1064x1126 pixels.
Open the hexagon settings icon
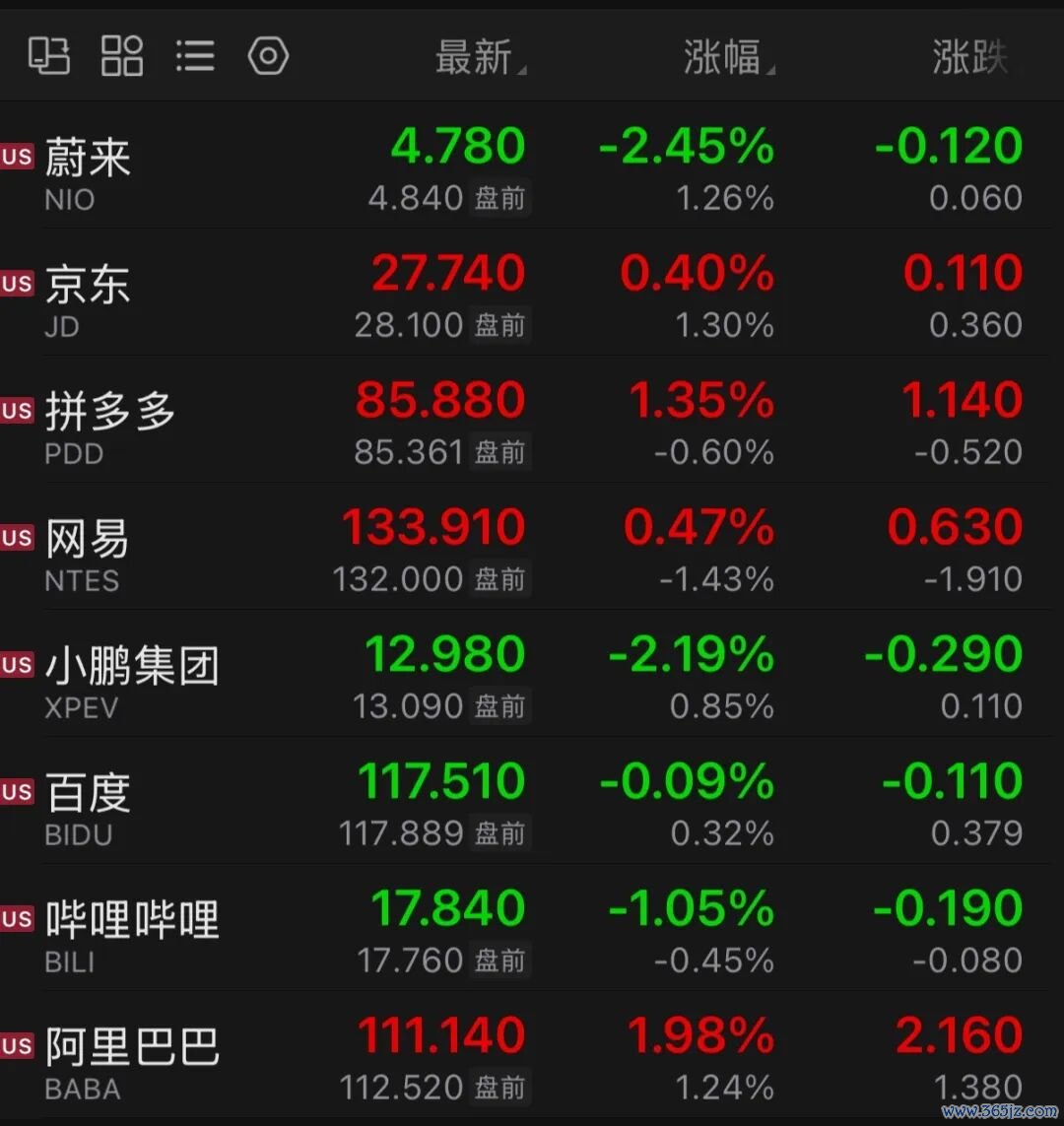tap(269, 55)
